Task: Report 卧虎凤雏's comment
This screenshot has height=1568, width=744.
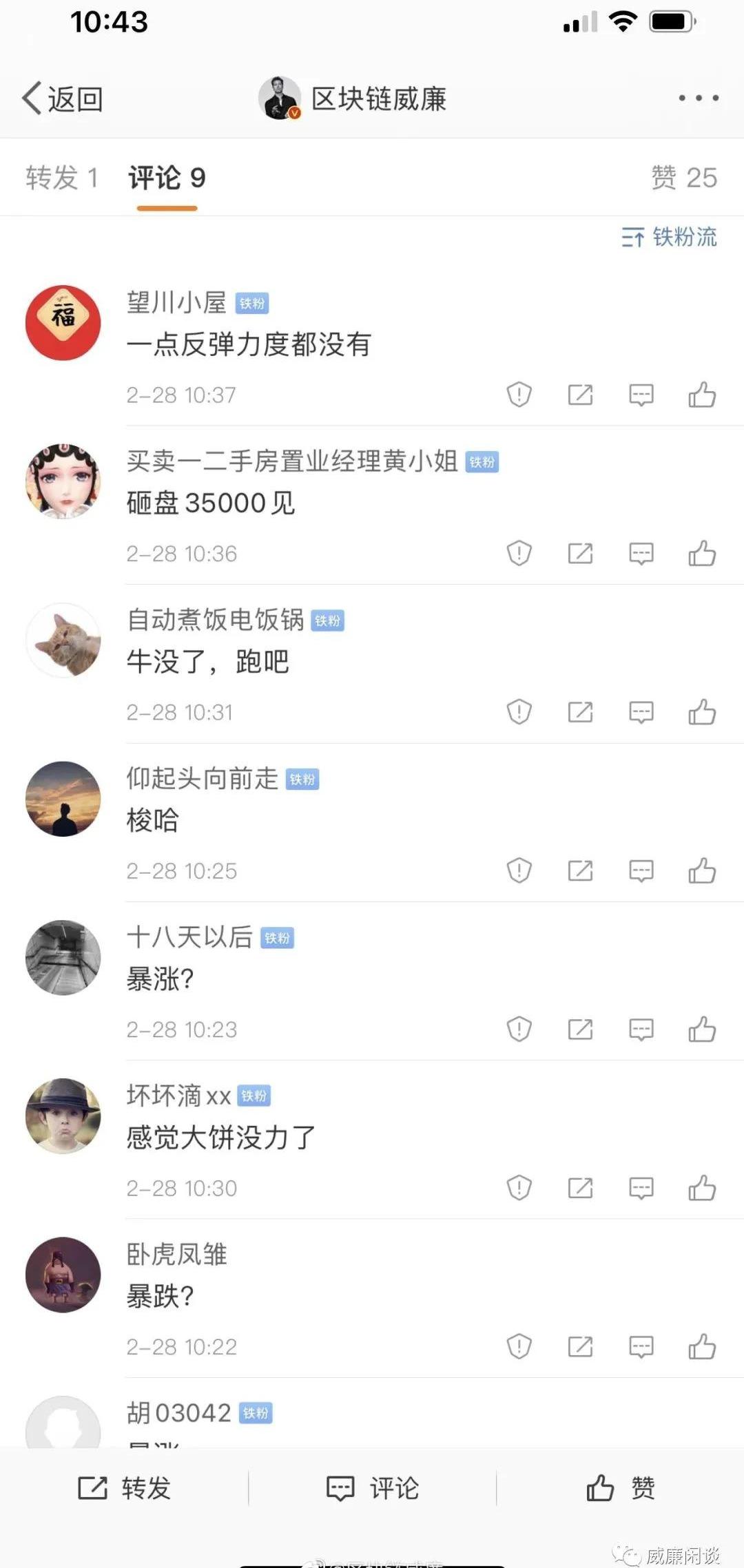Action: pyautogui.click(x=519, y=1346)
